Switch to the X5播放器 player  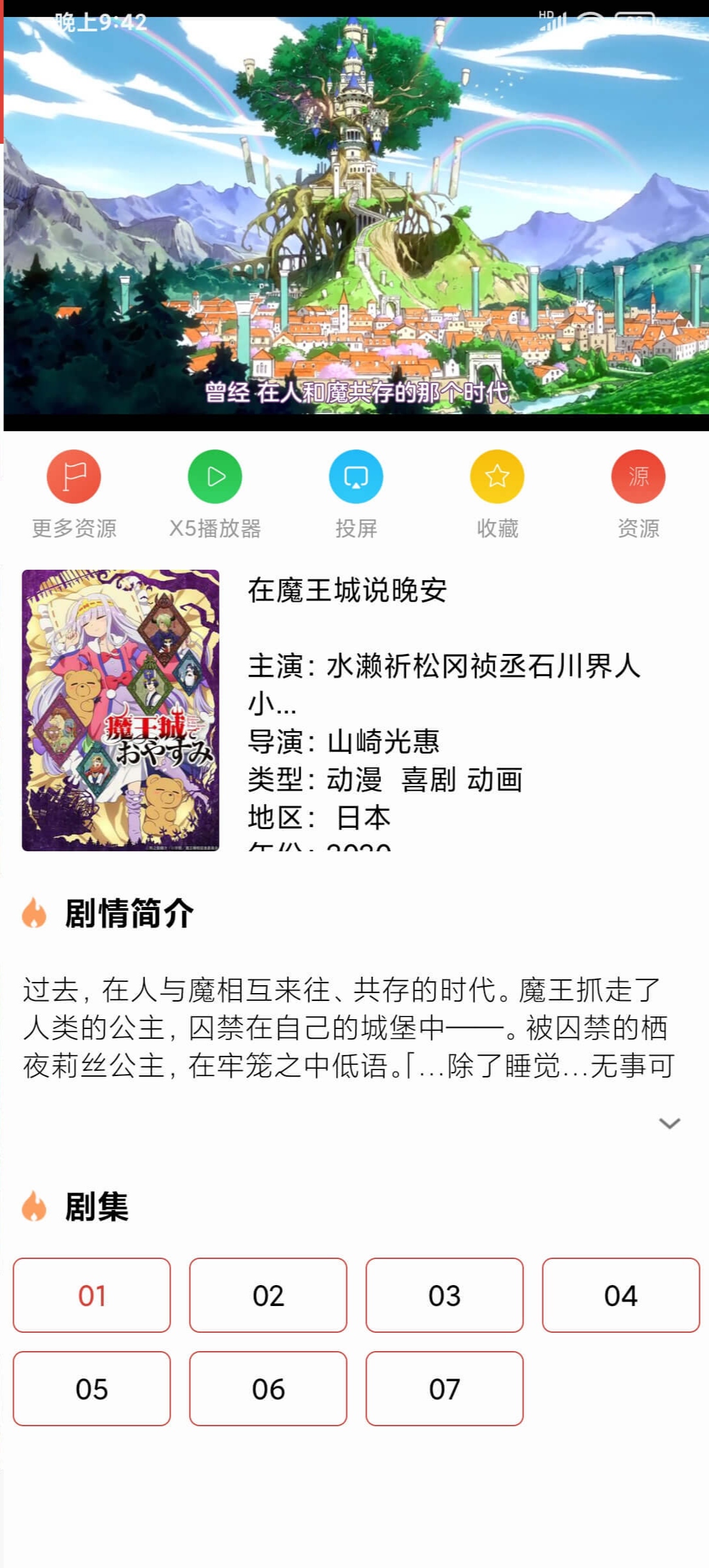(215, 495)
